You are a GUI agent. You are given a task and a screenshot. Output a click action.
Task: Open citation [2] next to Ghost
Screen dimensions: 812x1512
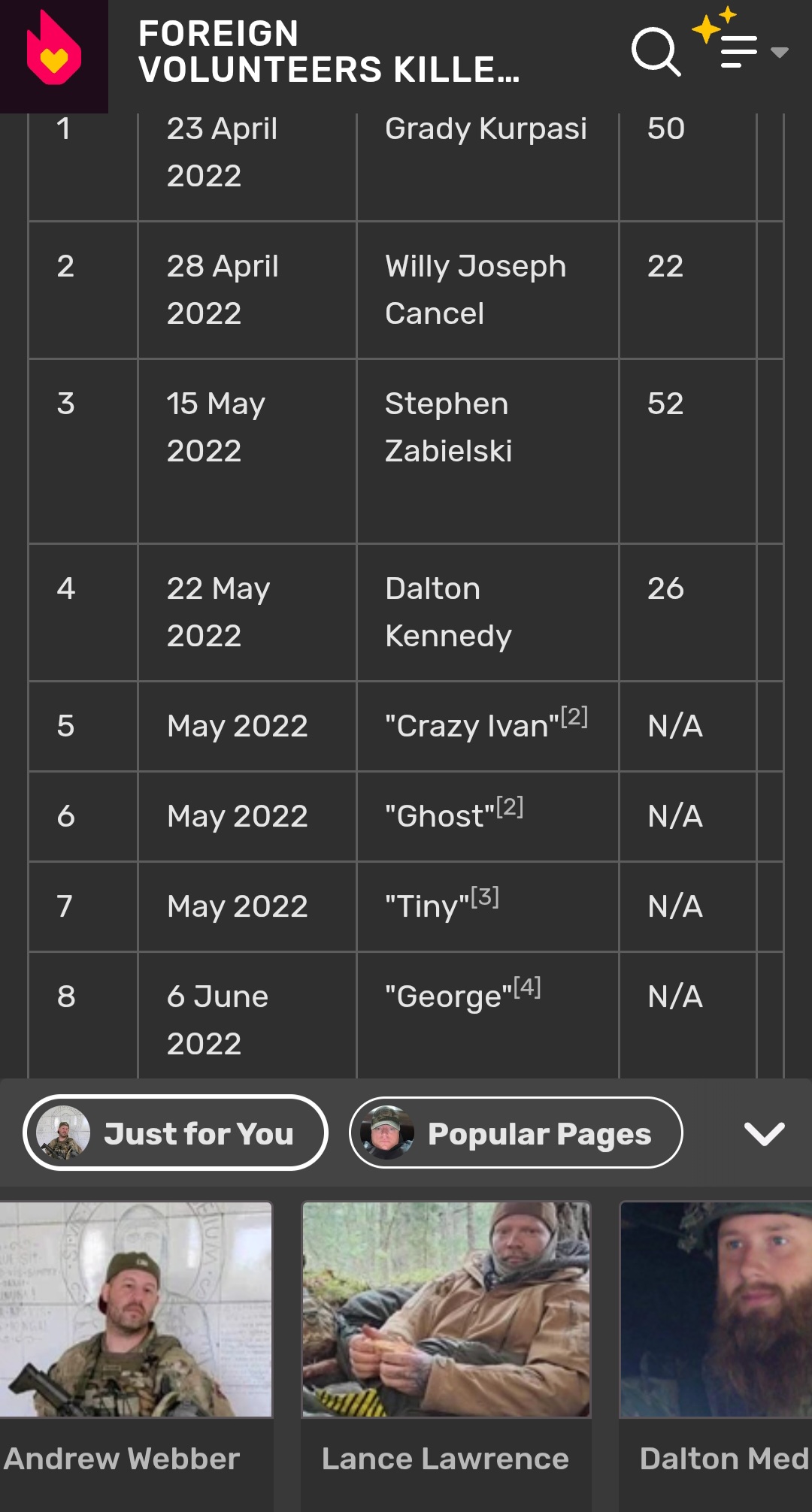point(510,806)
